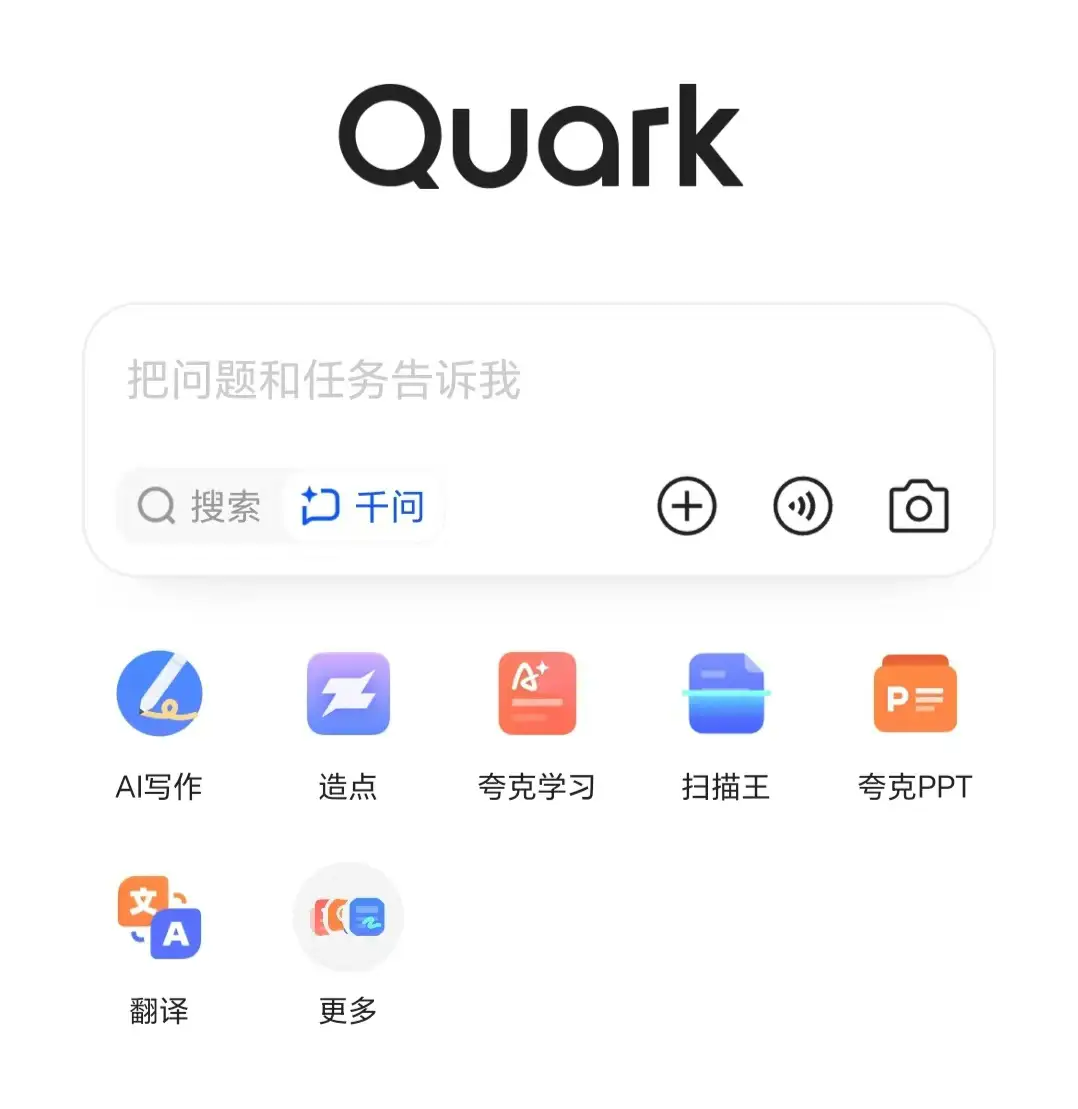Select the magnifier search icon
The height and width of the screenshot is (1109, 1078).
(155, 506)
